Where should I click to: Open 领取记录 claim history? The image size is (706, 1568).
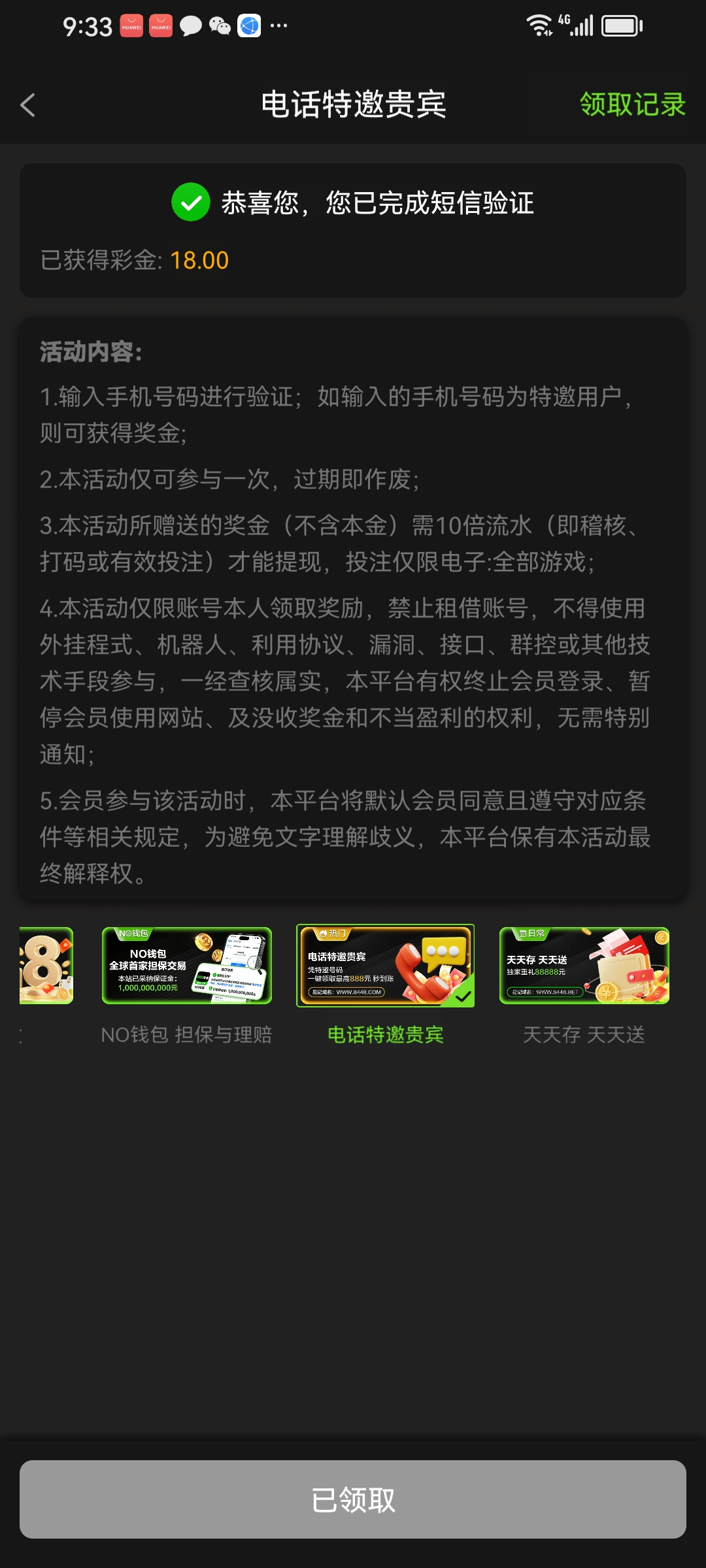pyautogui.click(x=631, y=105)
